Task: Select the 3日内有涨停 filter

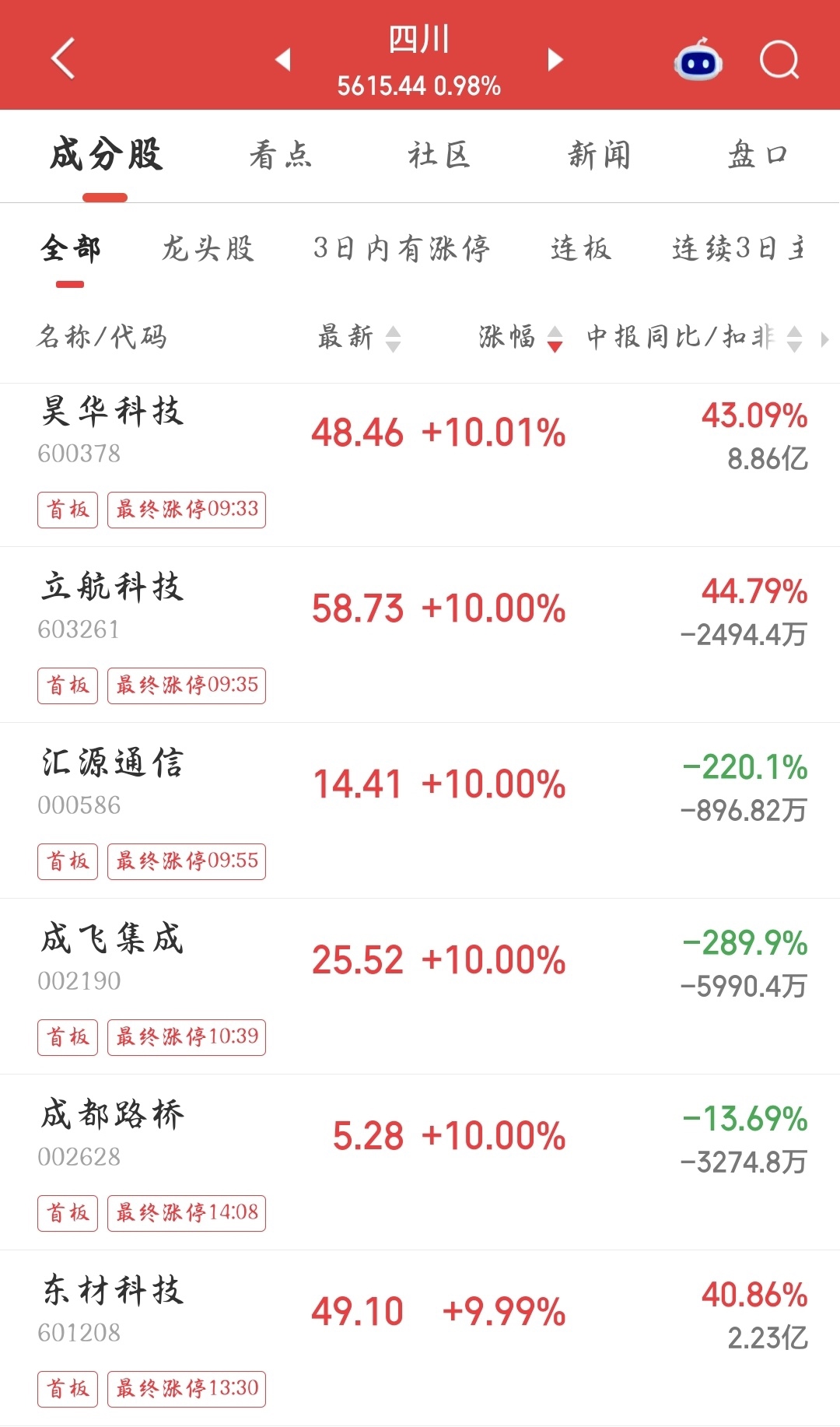Action: click(401, 249)
